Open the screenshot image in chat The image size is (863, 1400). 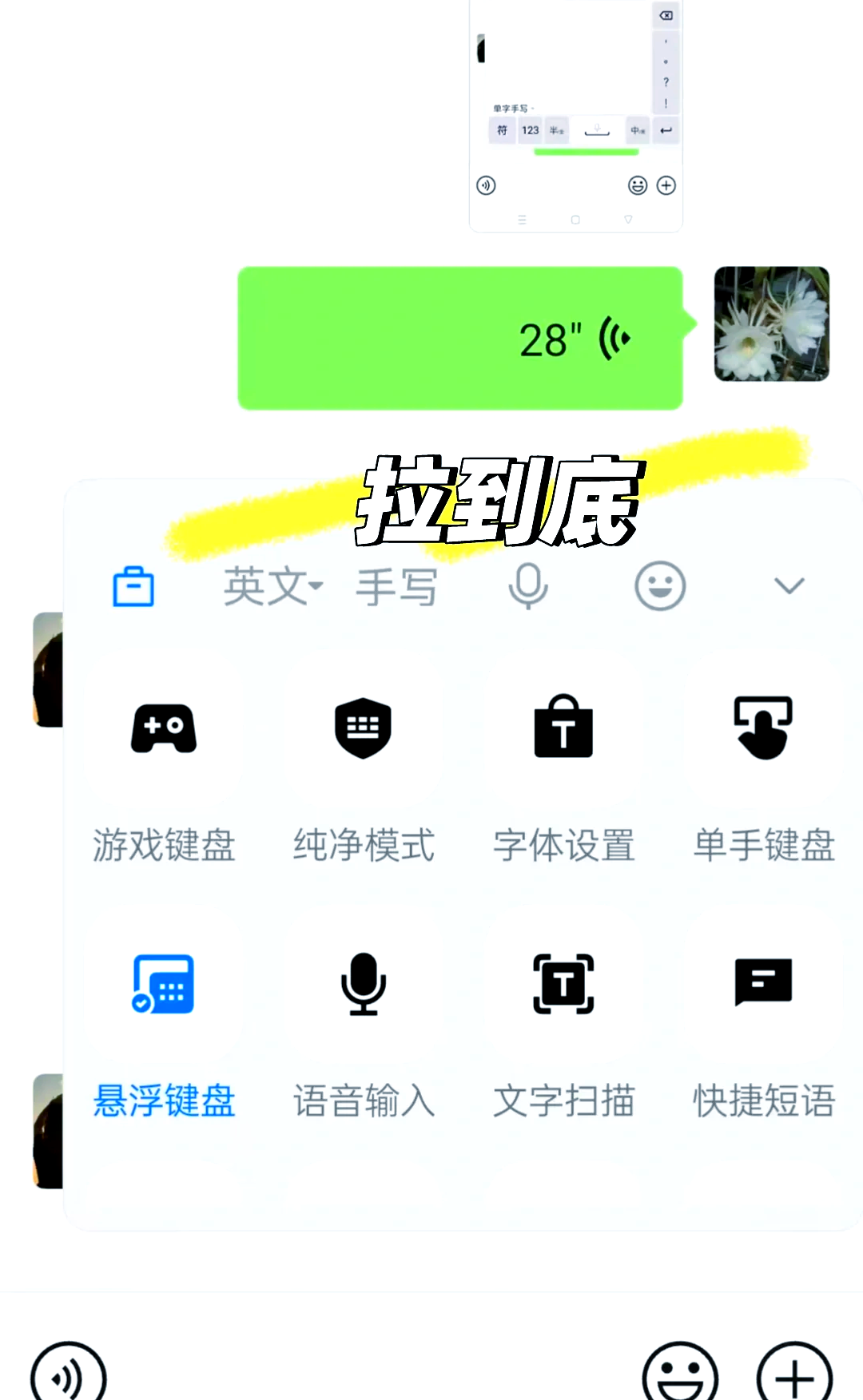click(576, 116)
